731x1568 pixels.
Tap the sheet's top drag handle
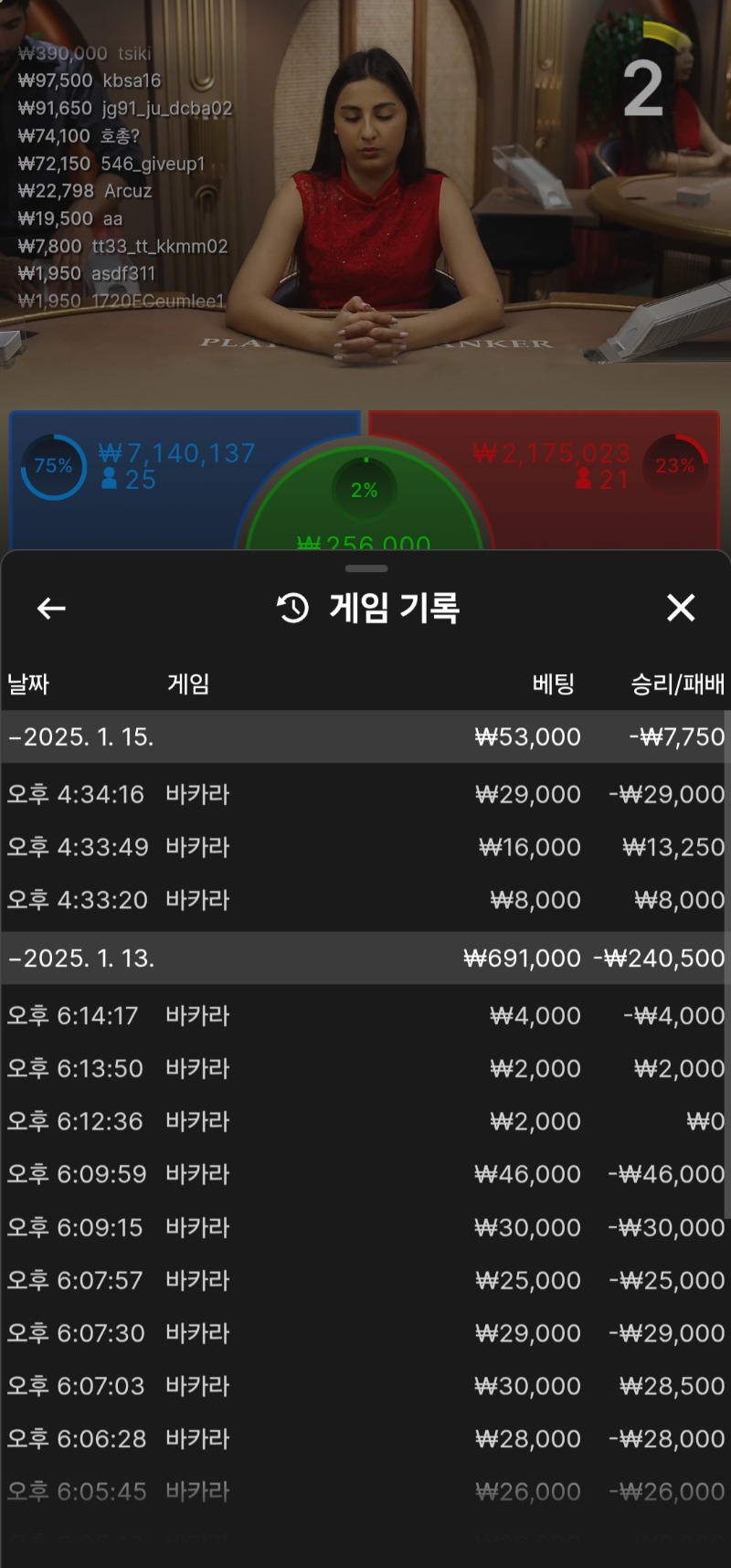pyautogui.click(x=366, y=568)
